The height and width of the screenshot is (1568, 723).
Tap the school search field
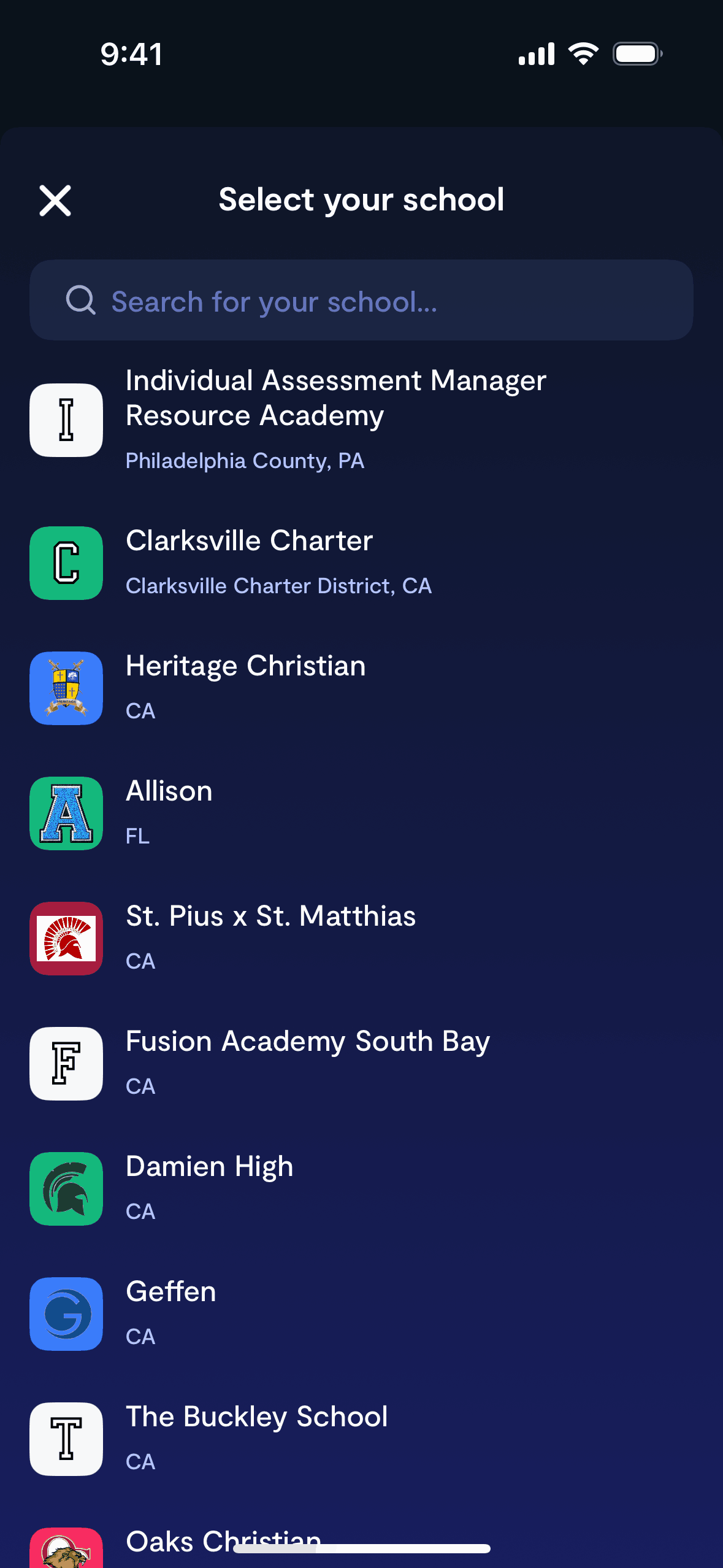click(361, 301)
